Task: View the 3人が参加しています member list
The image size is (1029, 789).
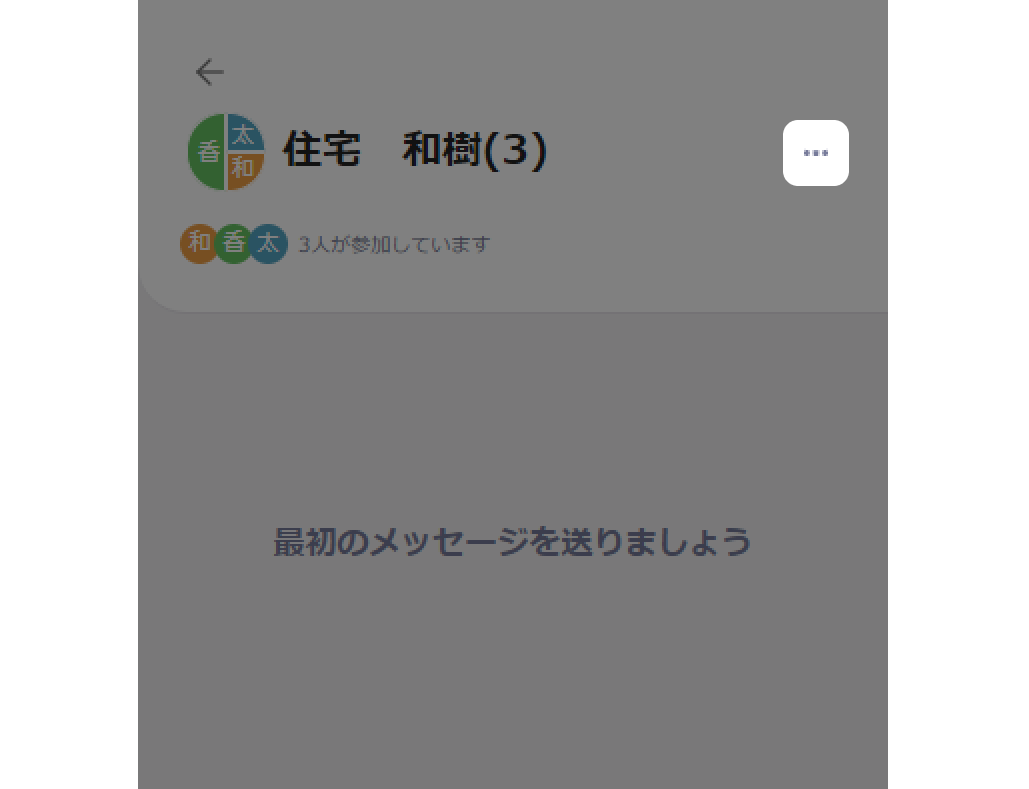Action: 393,245
